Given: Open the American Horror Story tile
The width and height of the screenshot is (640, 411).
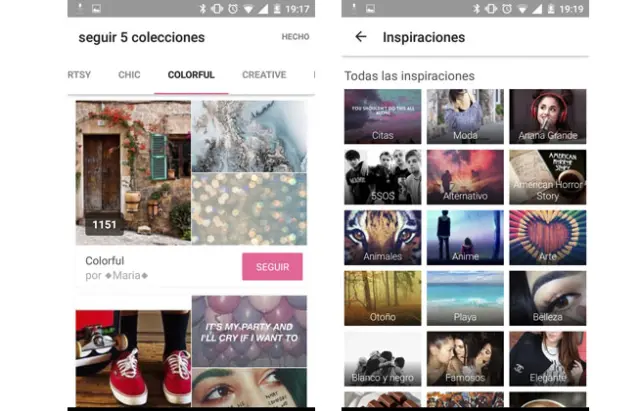Looking at the screenshot, I should pyautogui.click(x=547, y=177).
